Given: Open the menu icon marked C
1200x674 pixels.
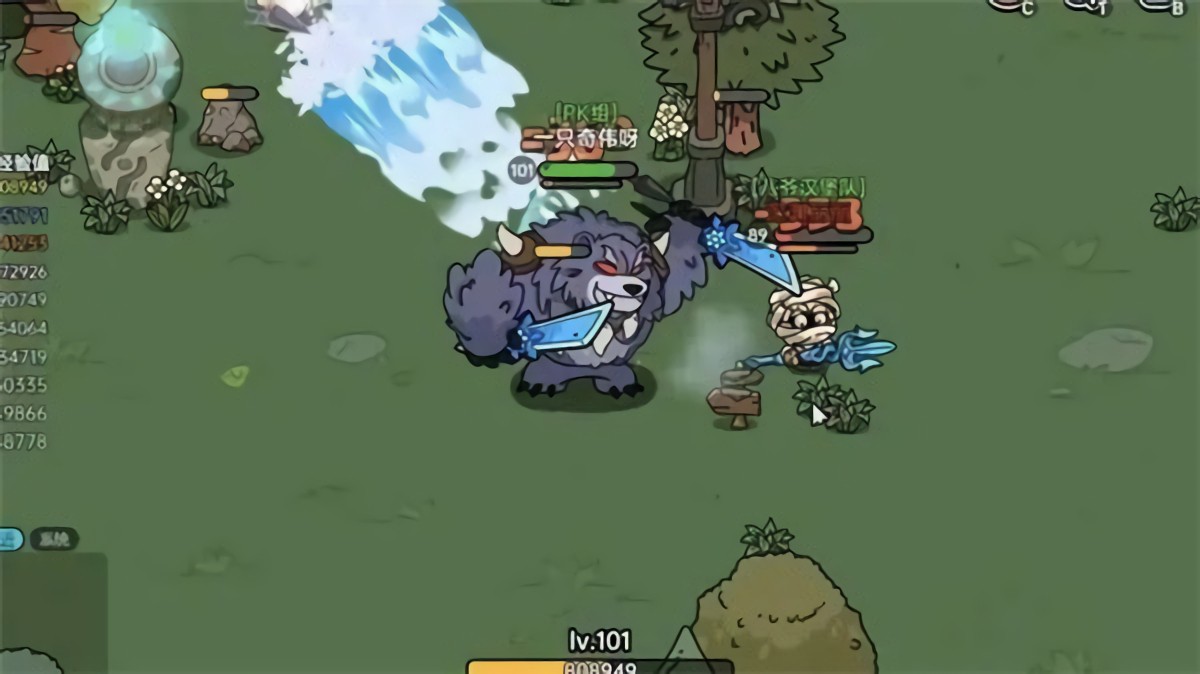Looking at the screenshot, I should click(x=1010, y=4).
